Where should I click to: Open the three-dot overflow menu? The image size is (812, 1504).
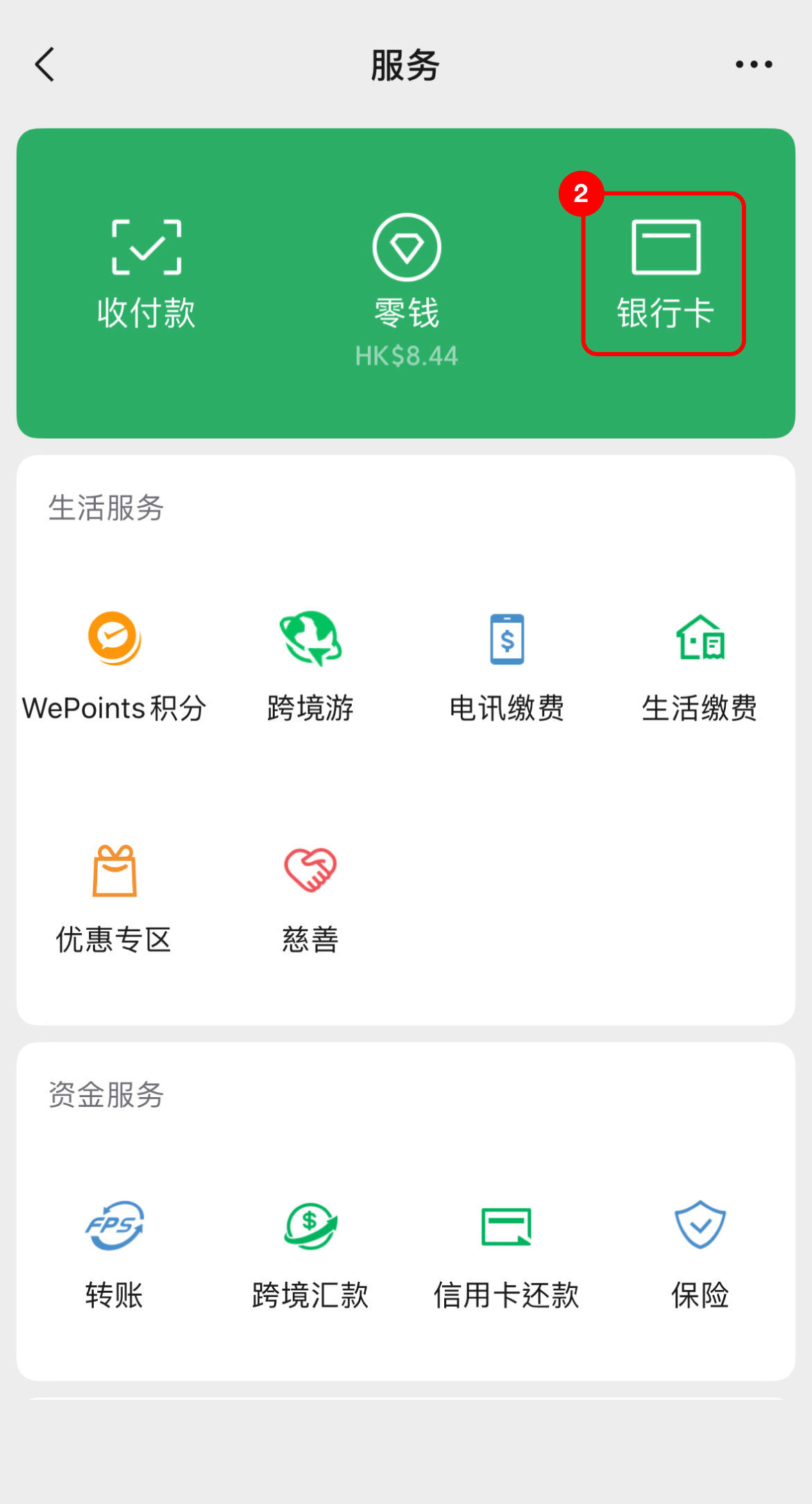[754, 65]
